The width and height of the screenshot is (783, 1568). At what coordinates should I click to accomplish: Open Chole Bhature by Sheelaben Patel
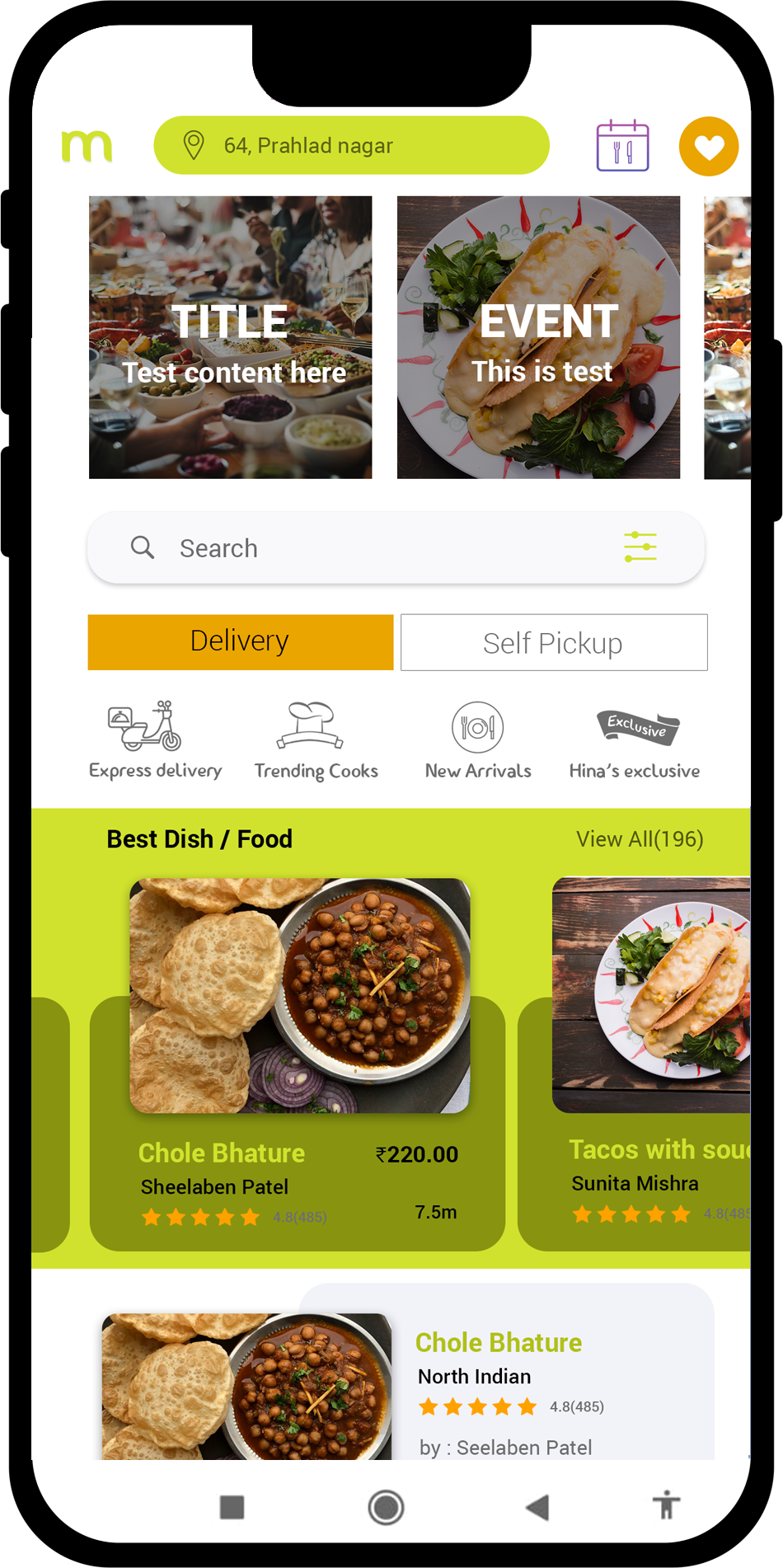click(298, 1063)
